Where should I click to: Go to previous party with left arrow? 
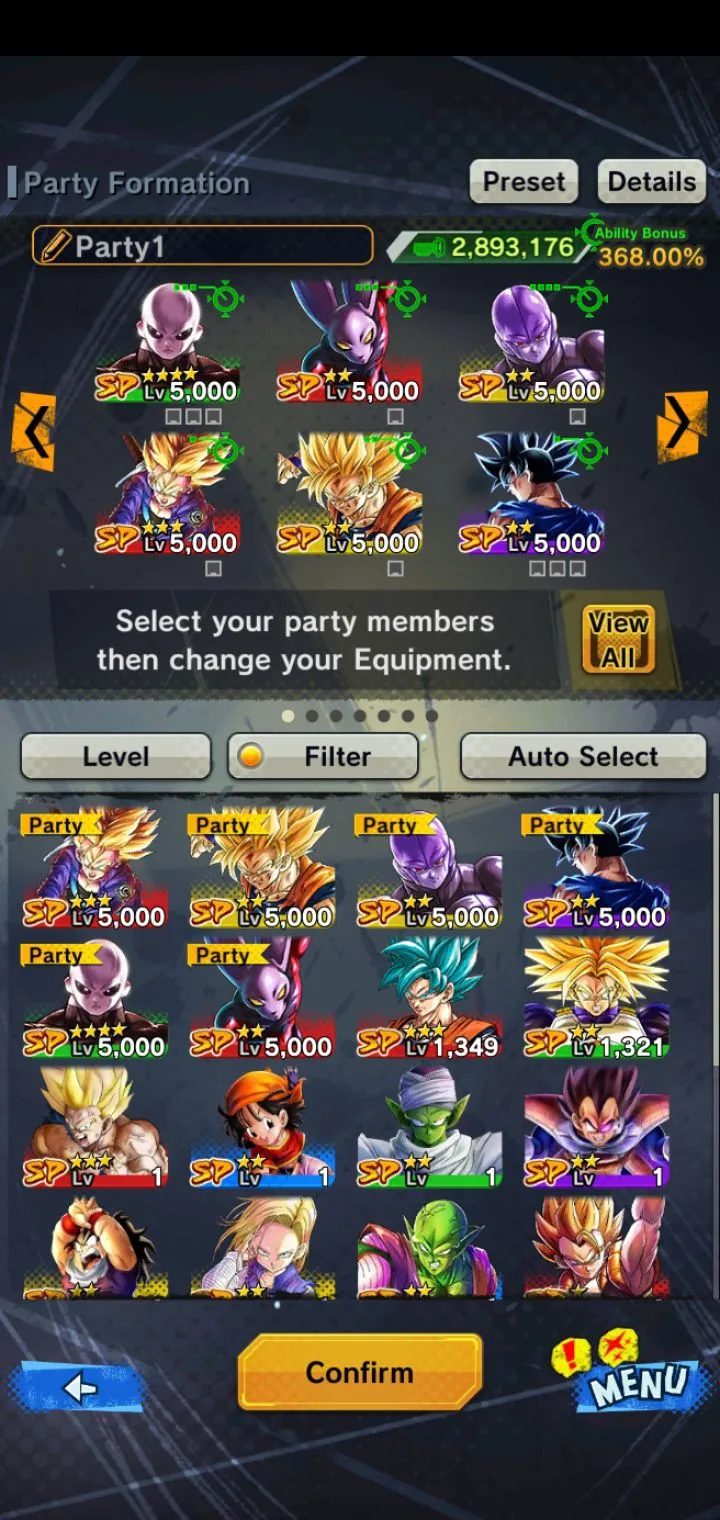(x=33, y=431)
